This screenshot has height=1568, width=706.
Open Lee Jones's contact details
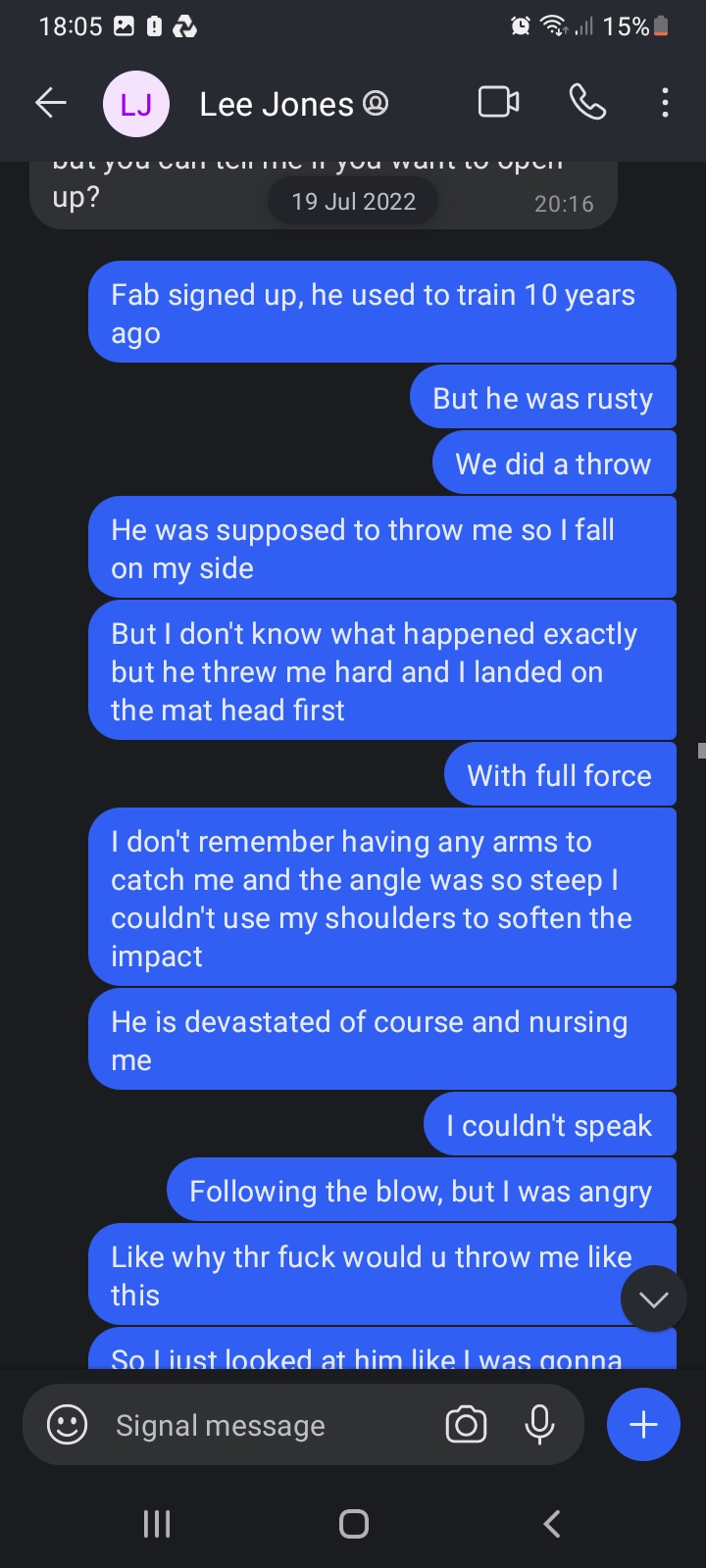tap(277, 104)
